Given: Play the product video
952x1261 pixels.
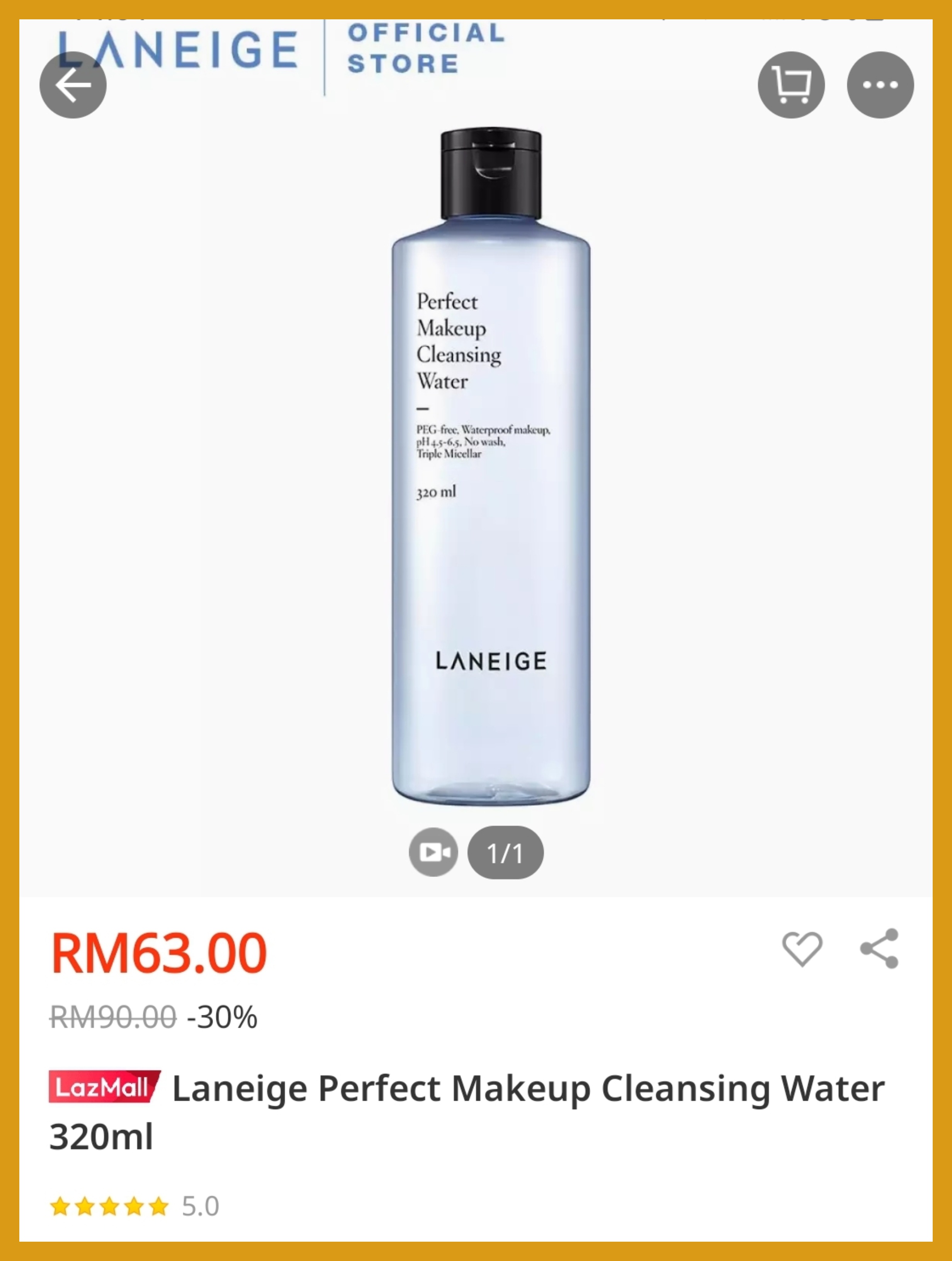Looking at the screenshot, I should point(433,852).
